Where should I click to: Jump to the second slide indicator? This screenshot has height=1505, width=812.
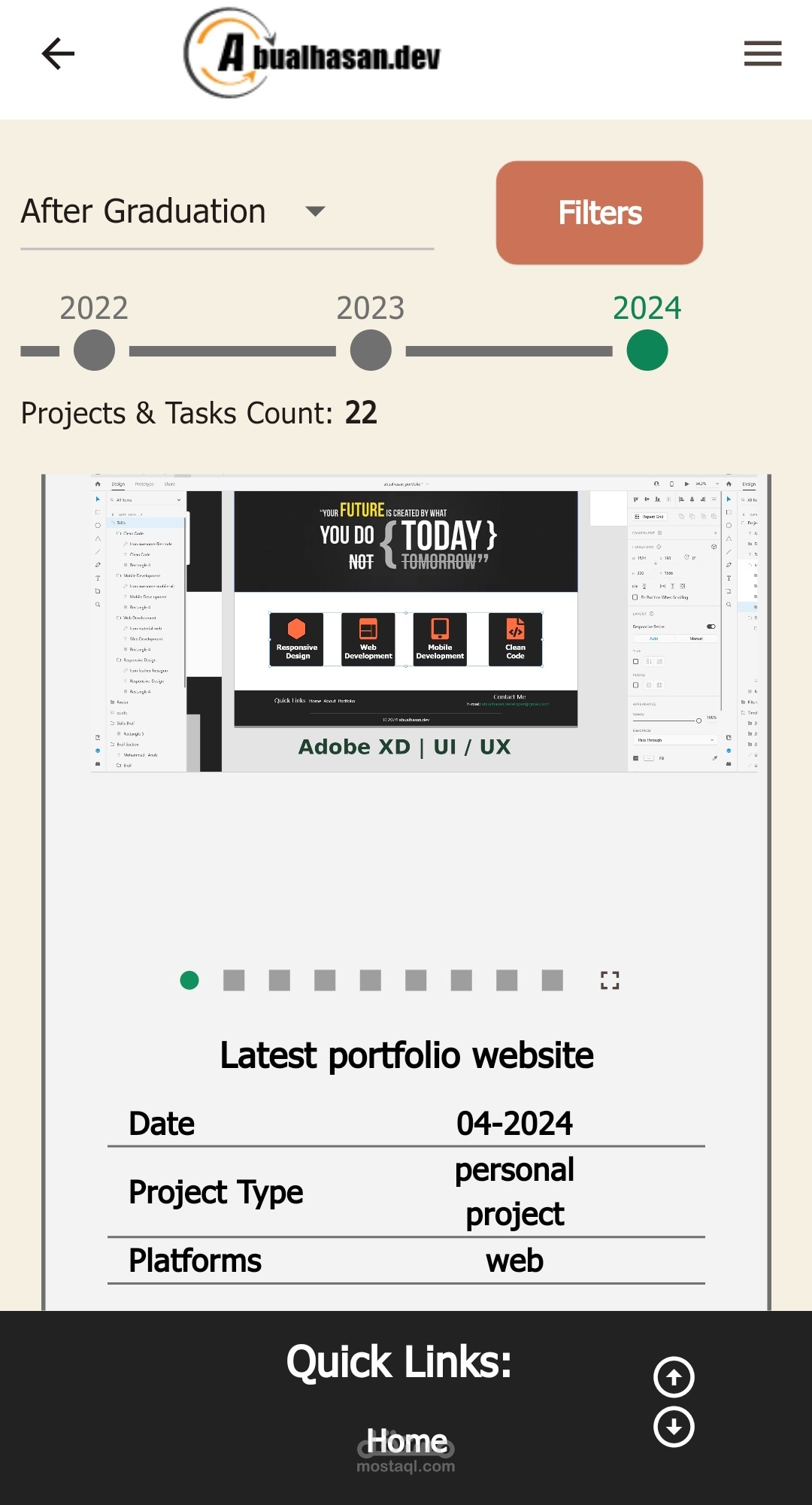pos(234,980)
